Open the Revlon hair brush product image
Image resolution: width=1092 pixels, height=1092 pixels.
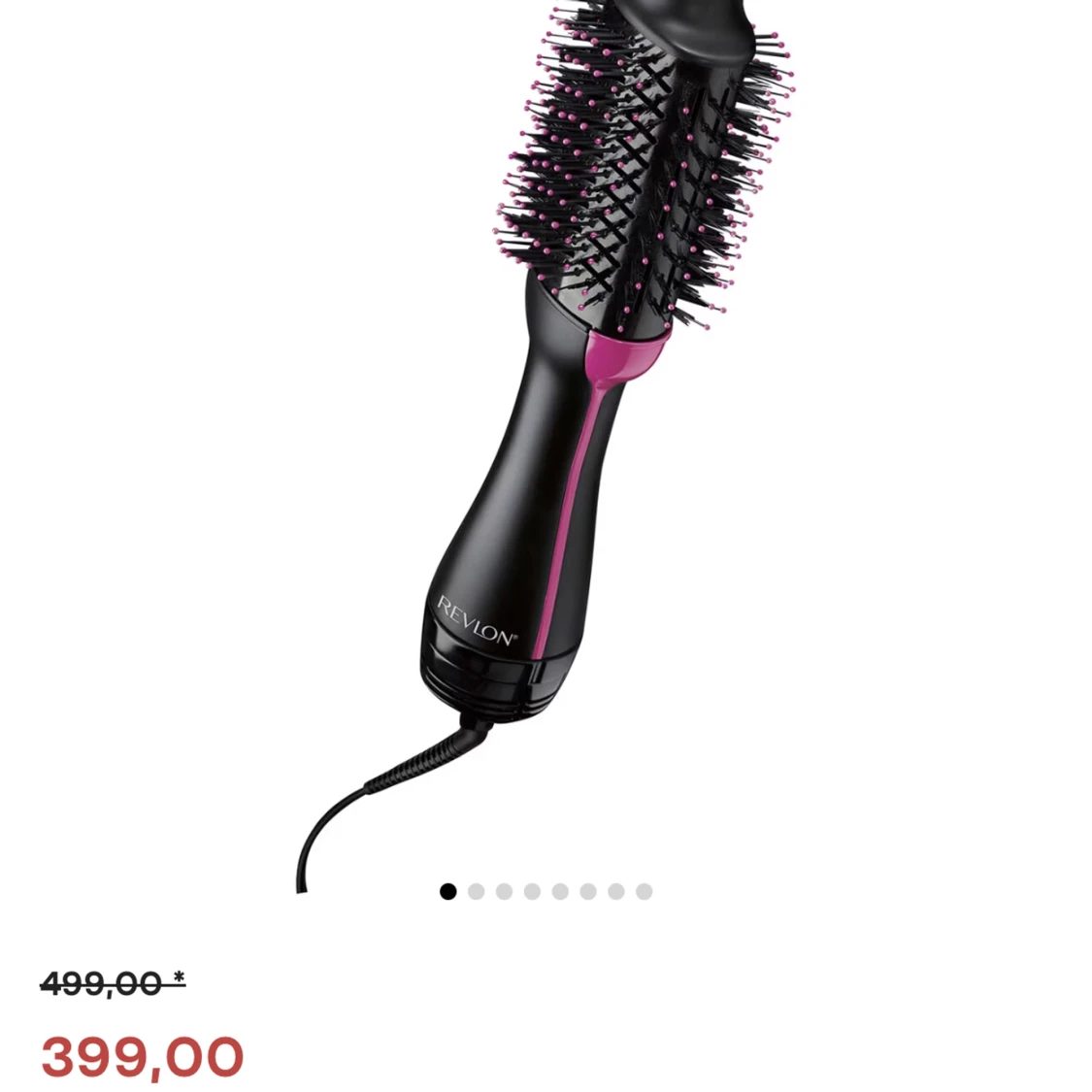[x=546, y=446]
